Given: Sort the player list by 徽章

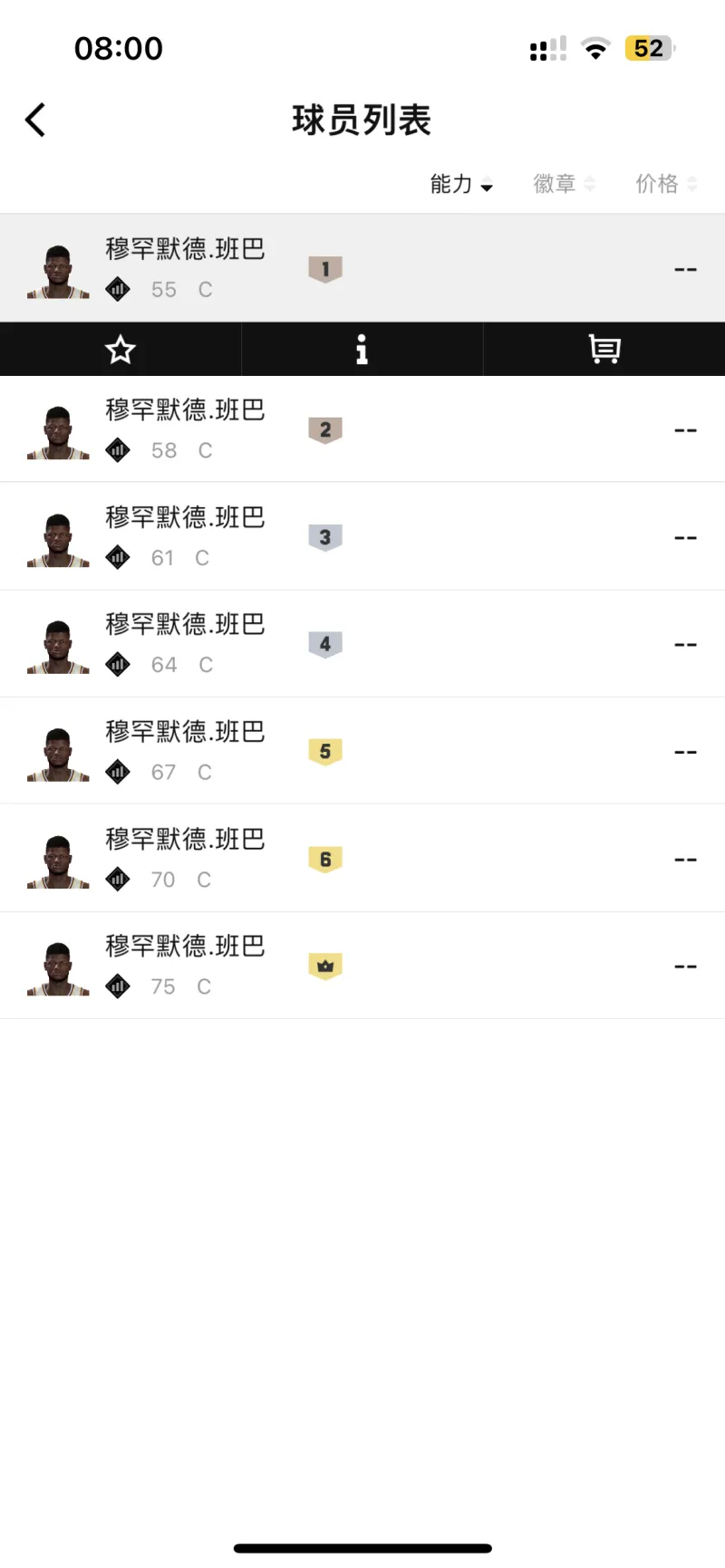Looking at the screenshot, I should tap(563, 184).
